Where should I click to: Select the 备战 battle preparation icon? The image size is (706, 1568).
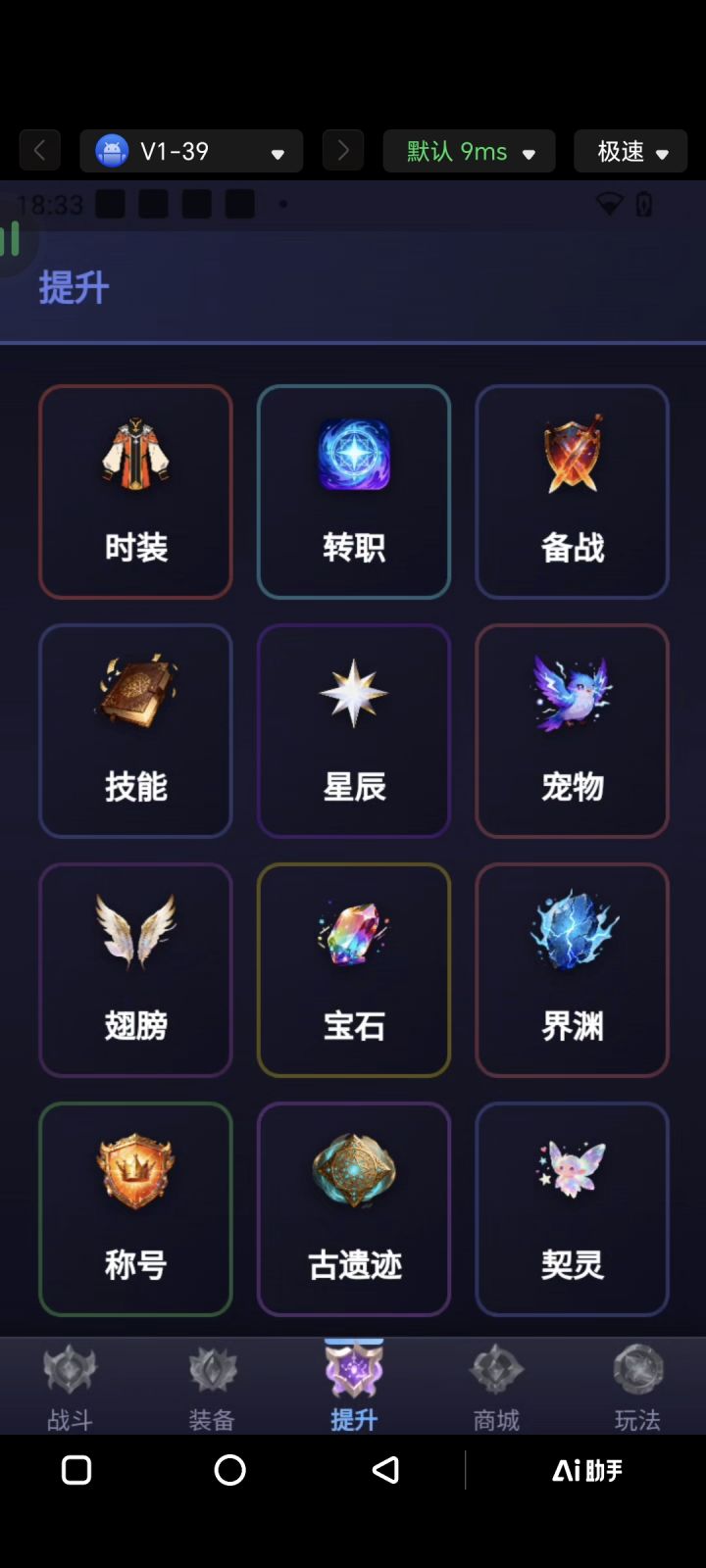tap(572, 490)
